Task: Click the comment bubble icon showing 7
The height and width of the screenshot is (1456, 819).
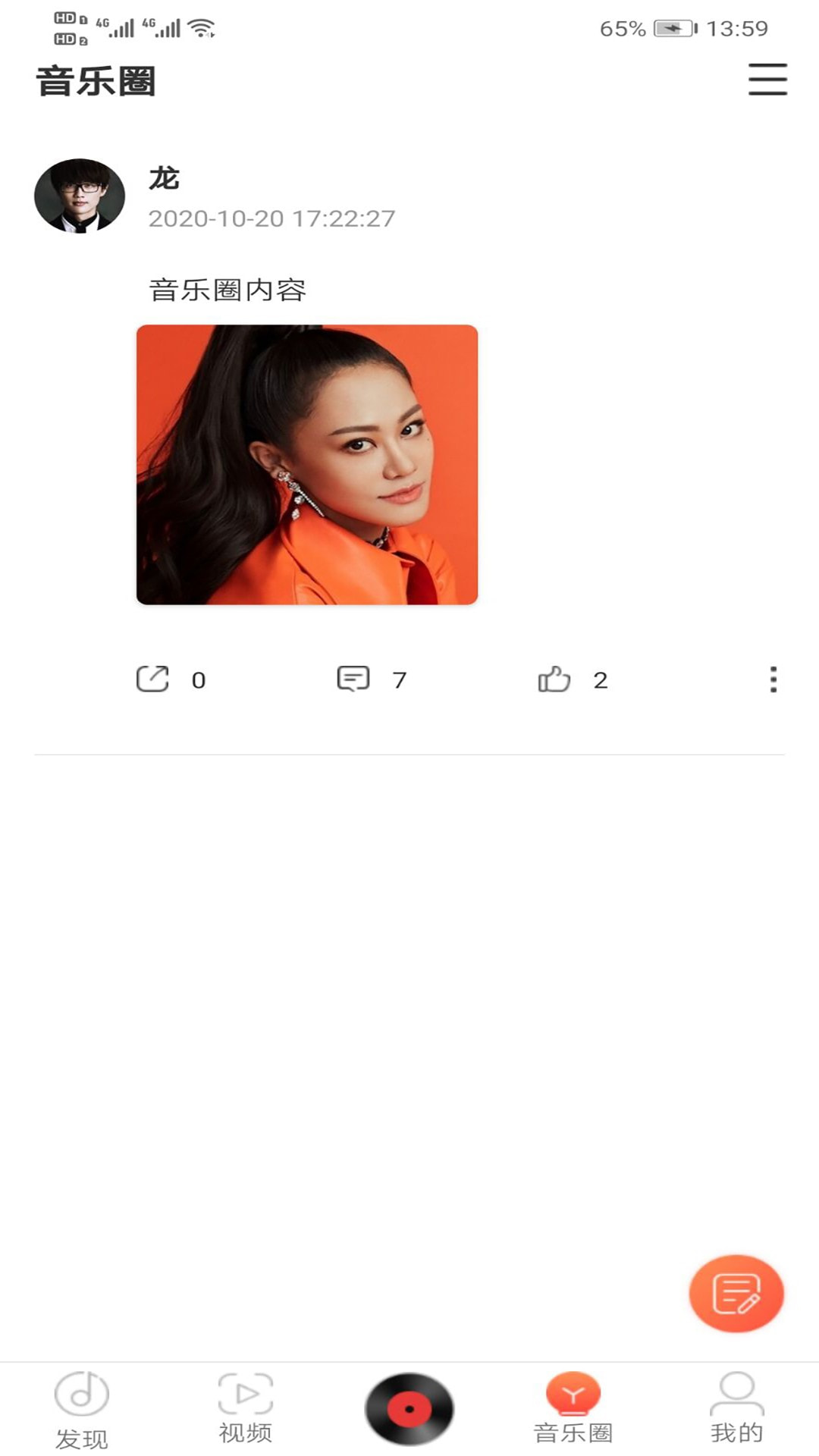Action: tap(353, 679)
